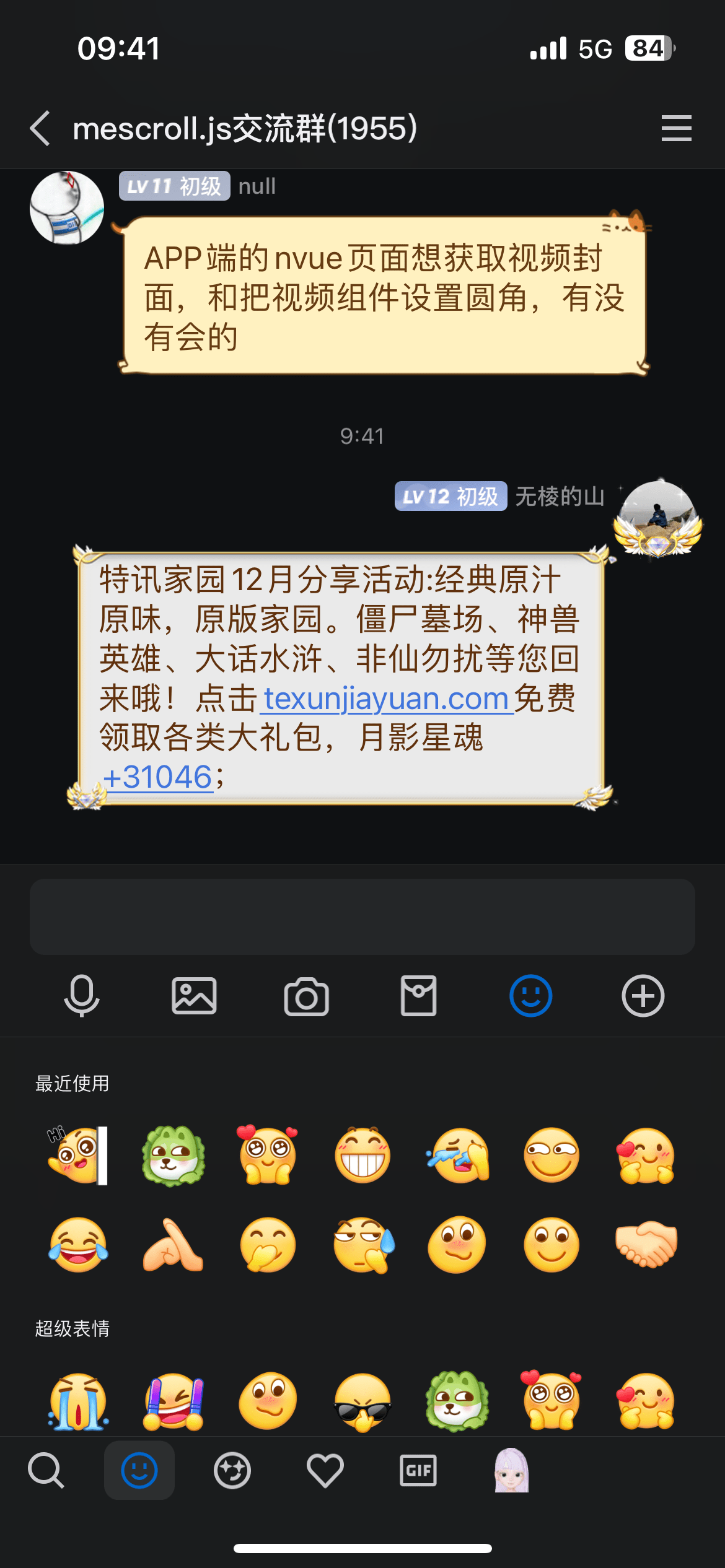Insert the handshake emoji

point(646,1245)
